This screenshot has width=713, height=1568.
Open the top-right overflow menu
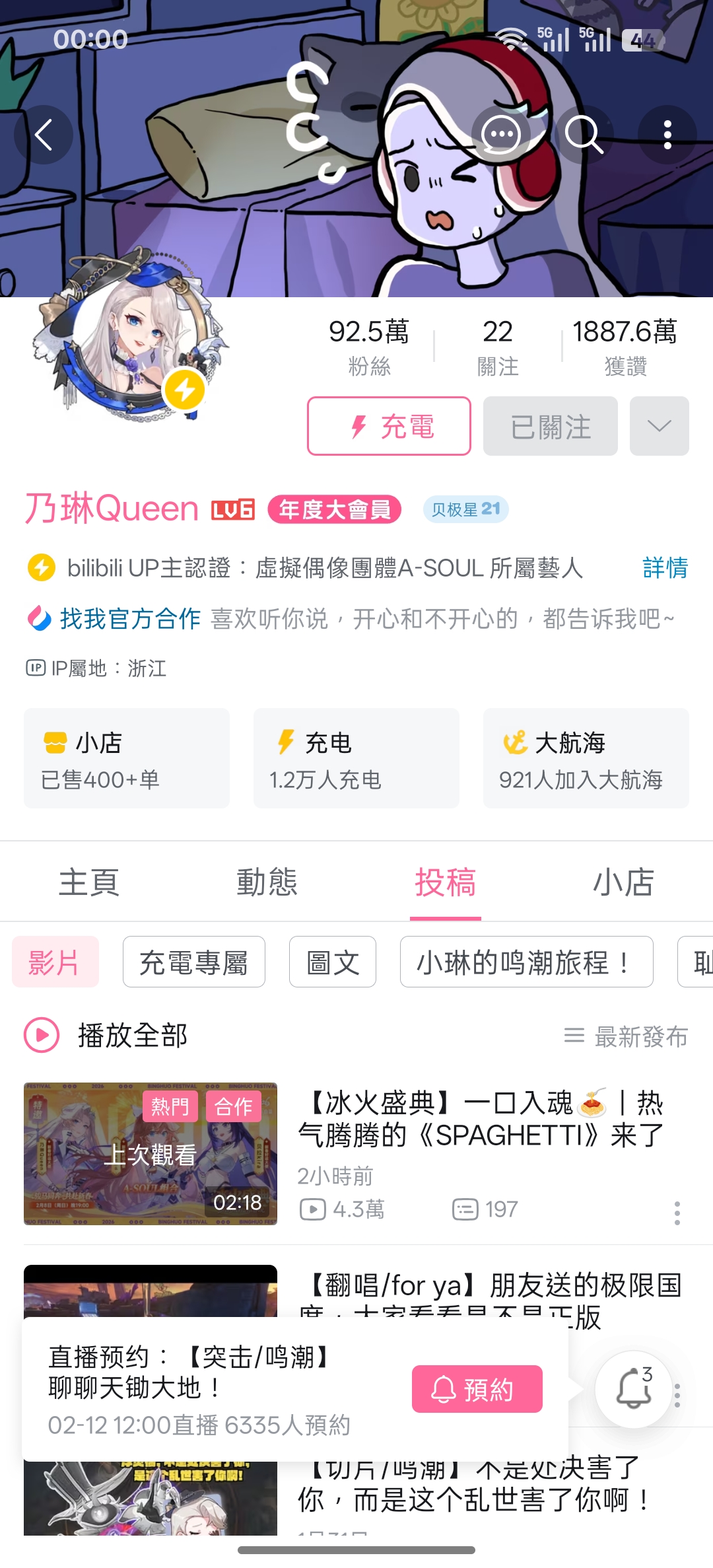pos(667,135)
